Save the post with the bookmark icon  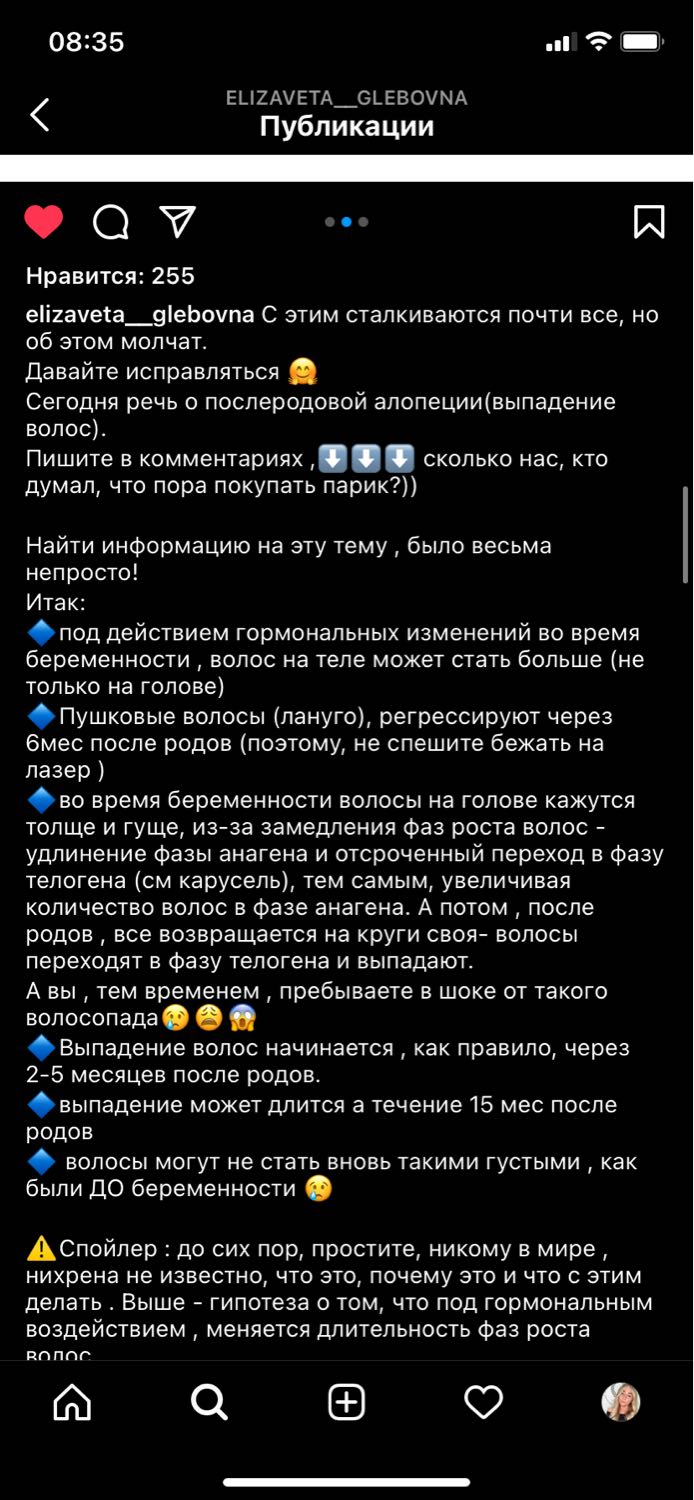(649, 222)
